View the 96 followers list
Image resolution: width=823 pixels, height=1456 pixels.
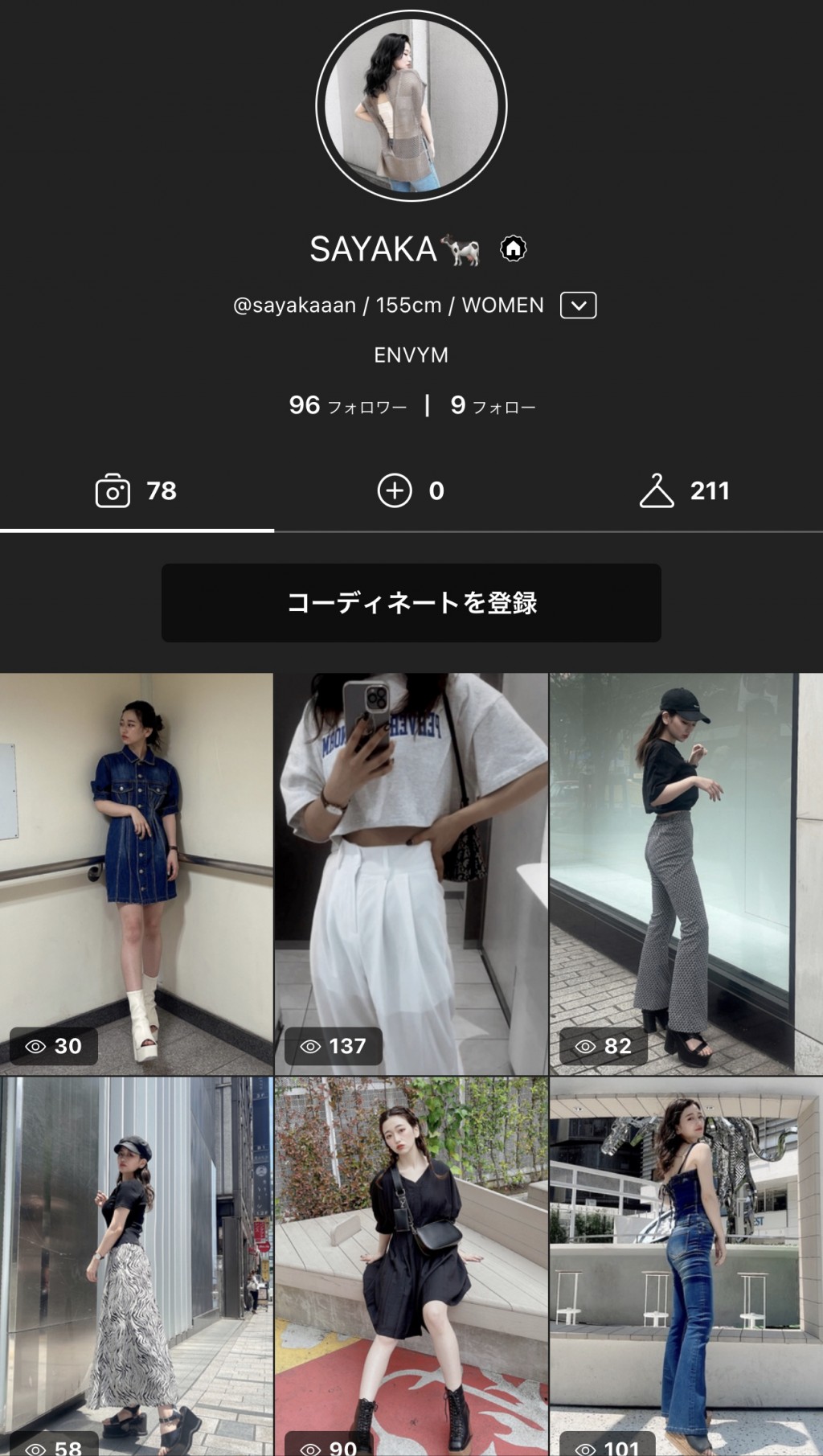[x=348, y=405]
